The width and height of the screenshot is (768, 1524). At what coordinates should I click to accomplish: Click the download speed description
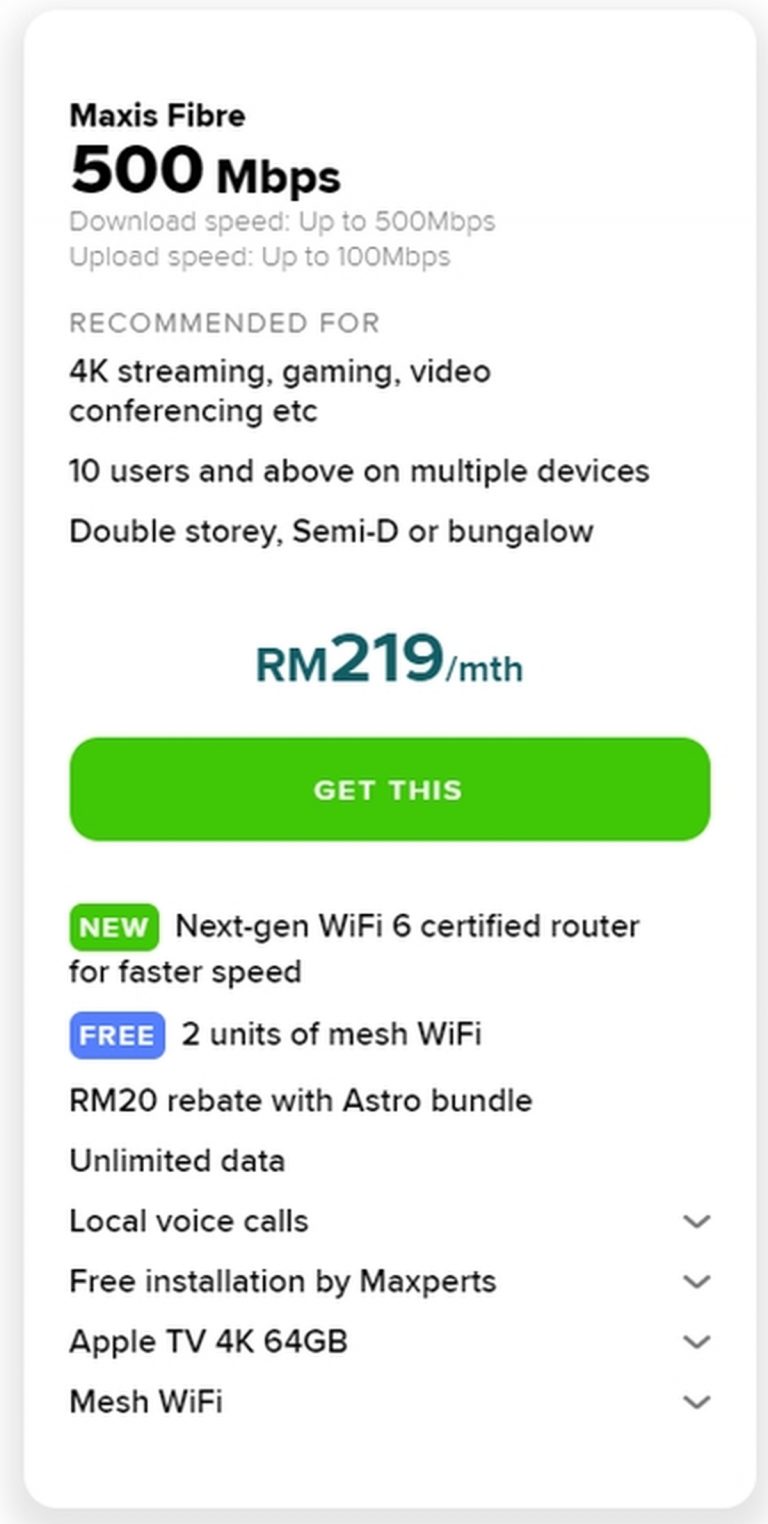282,222
